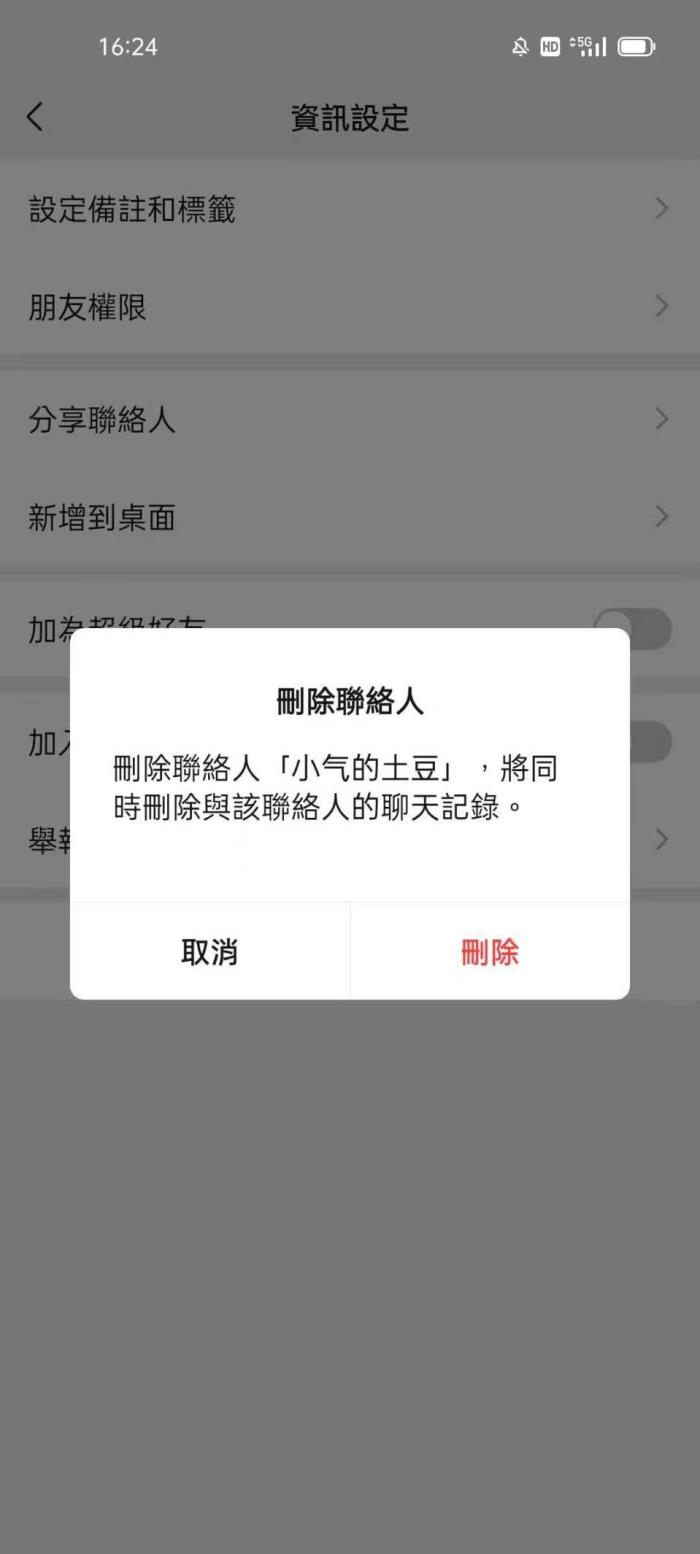Select 分享聯絡人 to share contact
Image resolution: width=700 pixels, height=1554 pixels.
[350, 420]
